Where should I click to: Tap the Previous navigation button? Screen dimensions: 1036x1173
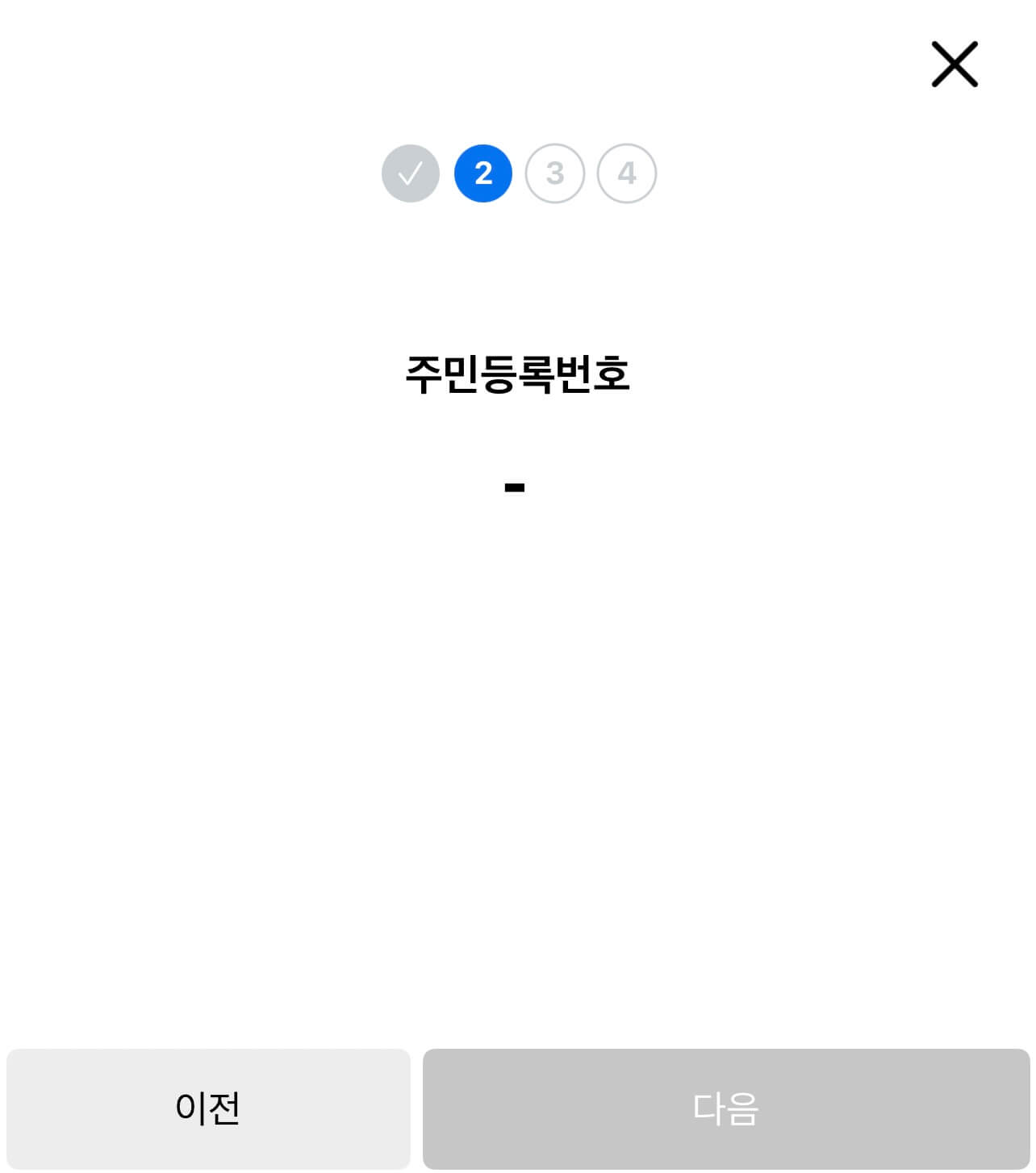tap(207, 1108)
